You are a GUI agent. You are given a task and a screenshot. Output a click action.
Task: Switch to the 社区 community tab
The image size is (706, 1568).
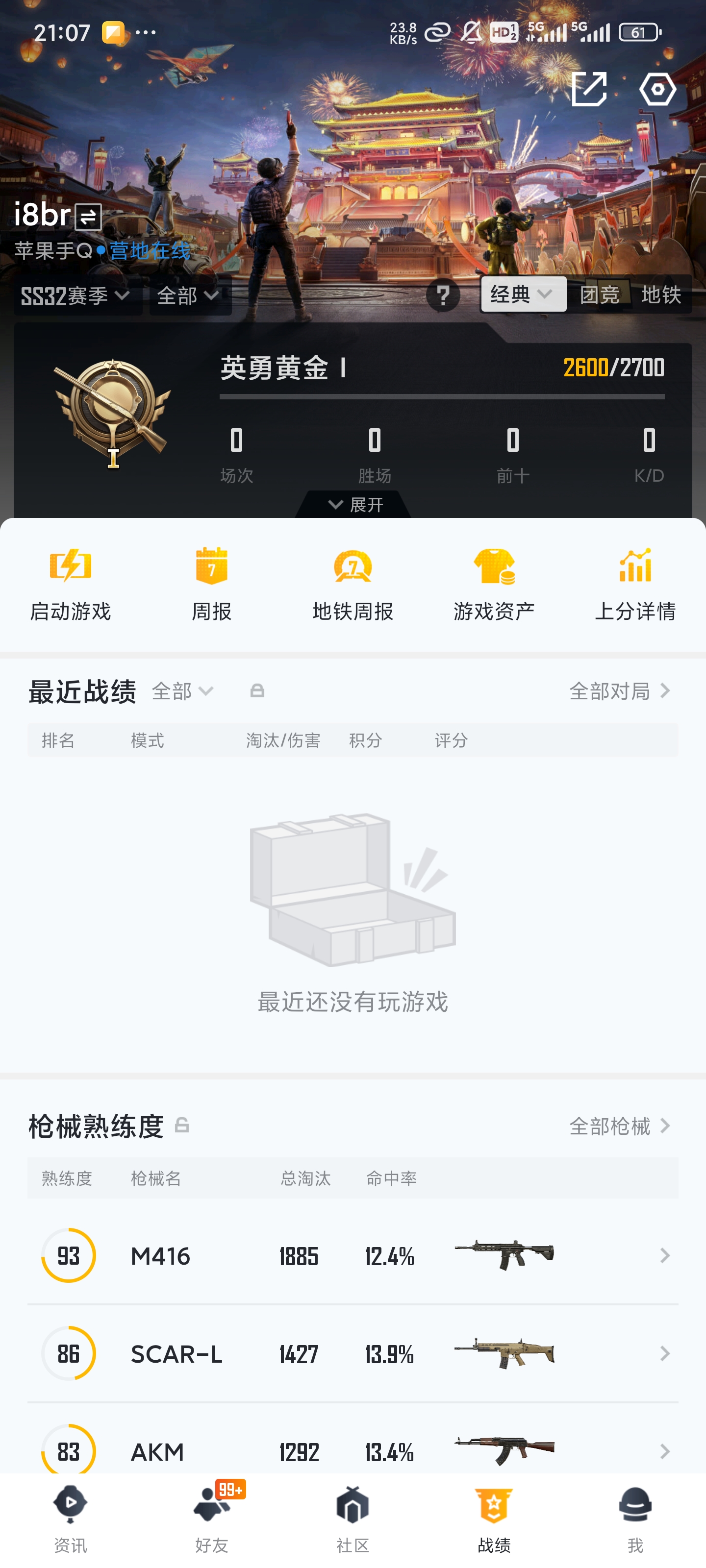(x=353, y=1517)
